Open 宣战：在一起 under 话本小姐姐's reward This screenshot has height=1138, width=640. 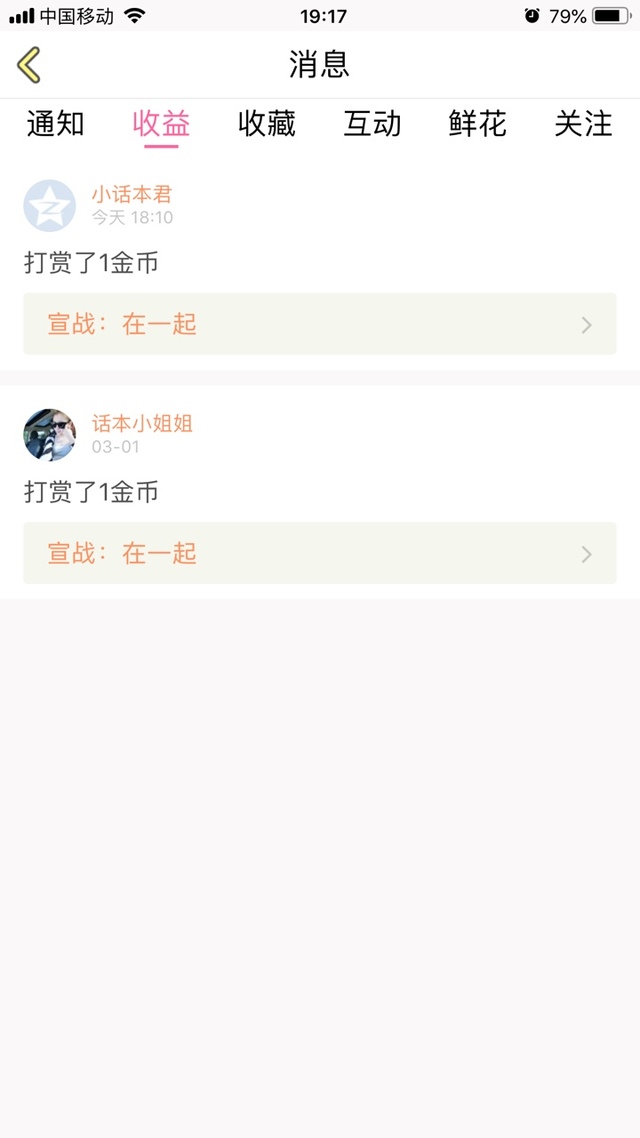(x=320, y=553)
